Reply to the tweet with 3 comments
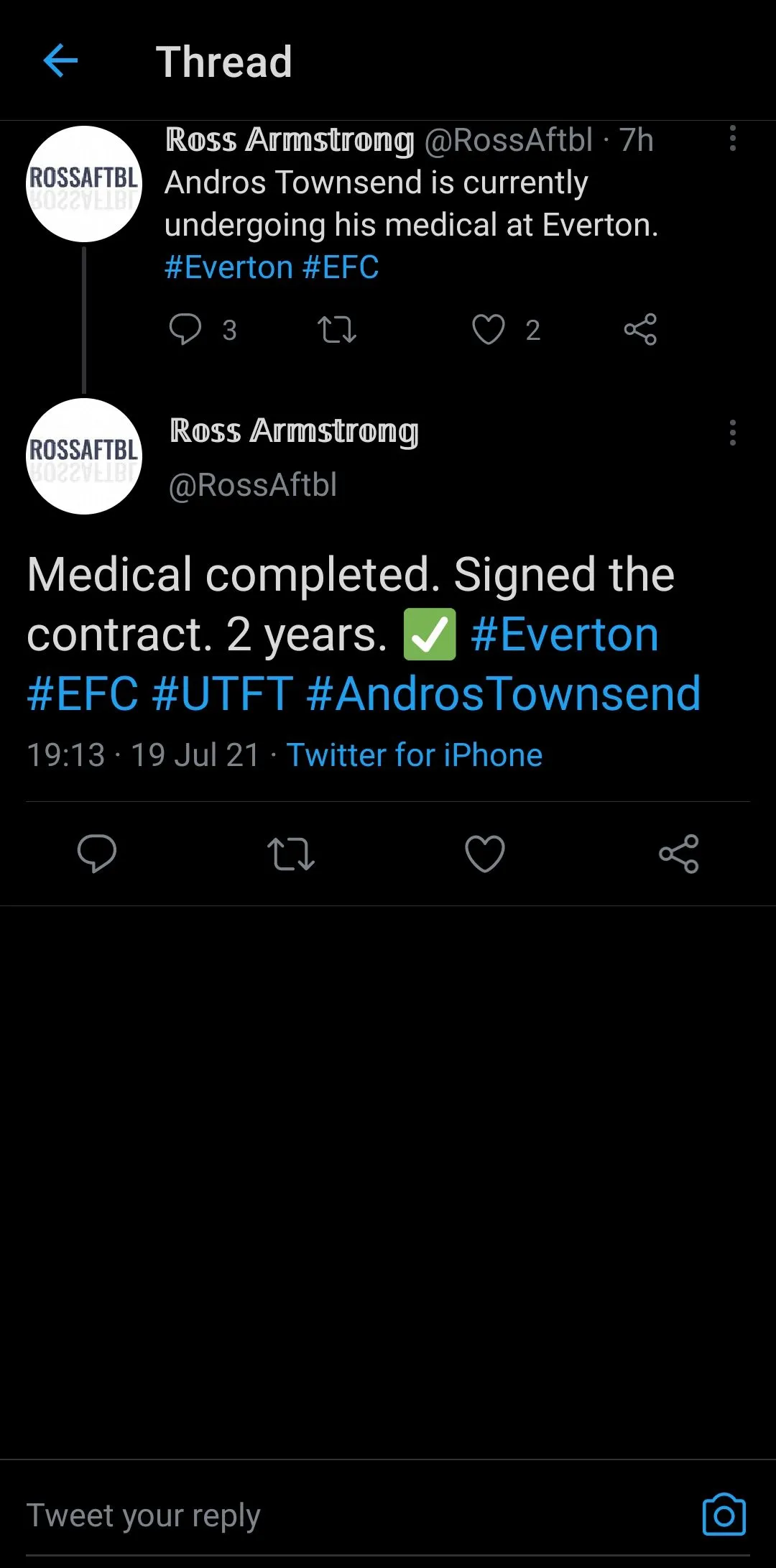Viewport: 776px width, 1568px height. (x=185, y=330)
